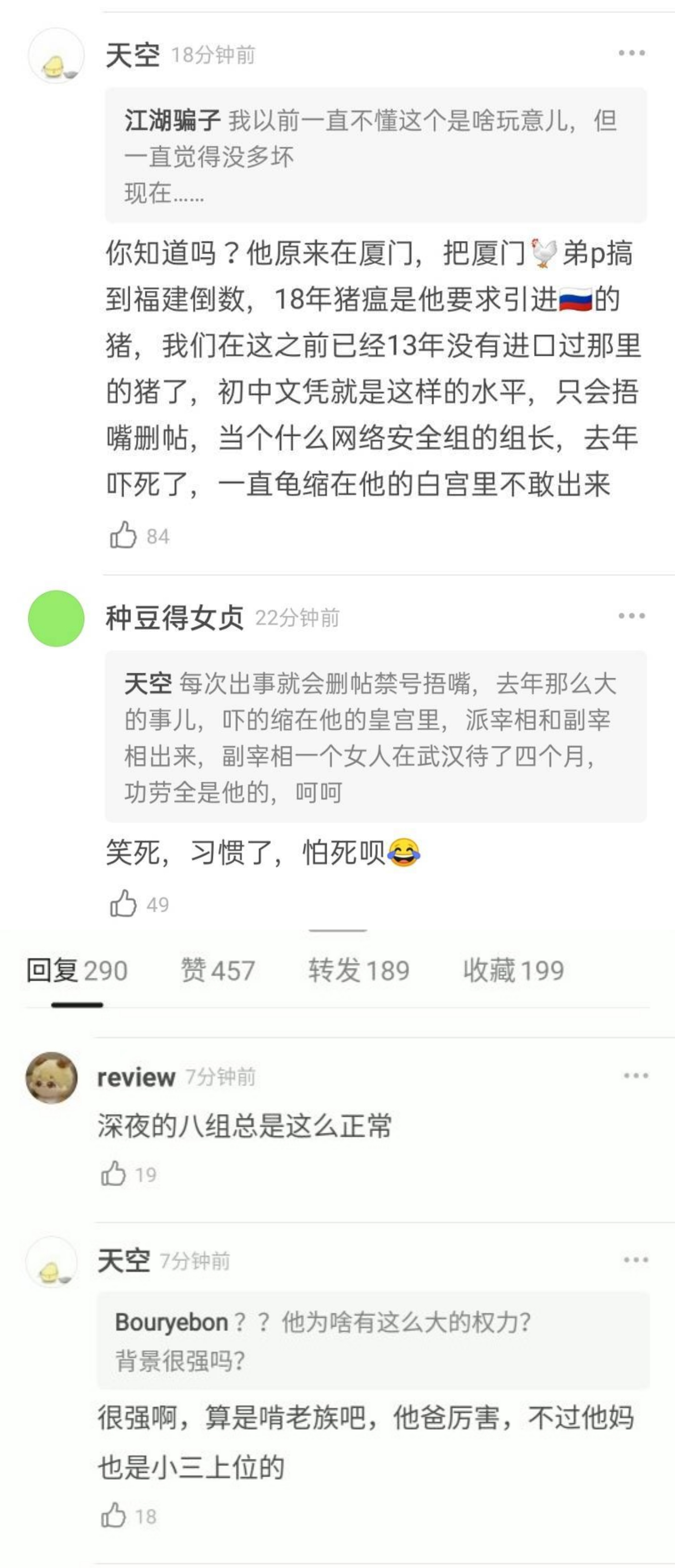Open review's profile avatar

(52, 1078)
